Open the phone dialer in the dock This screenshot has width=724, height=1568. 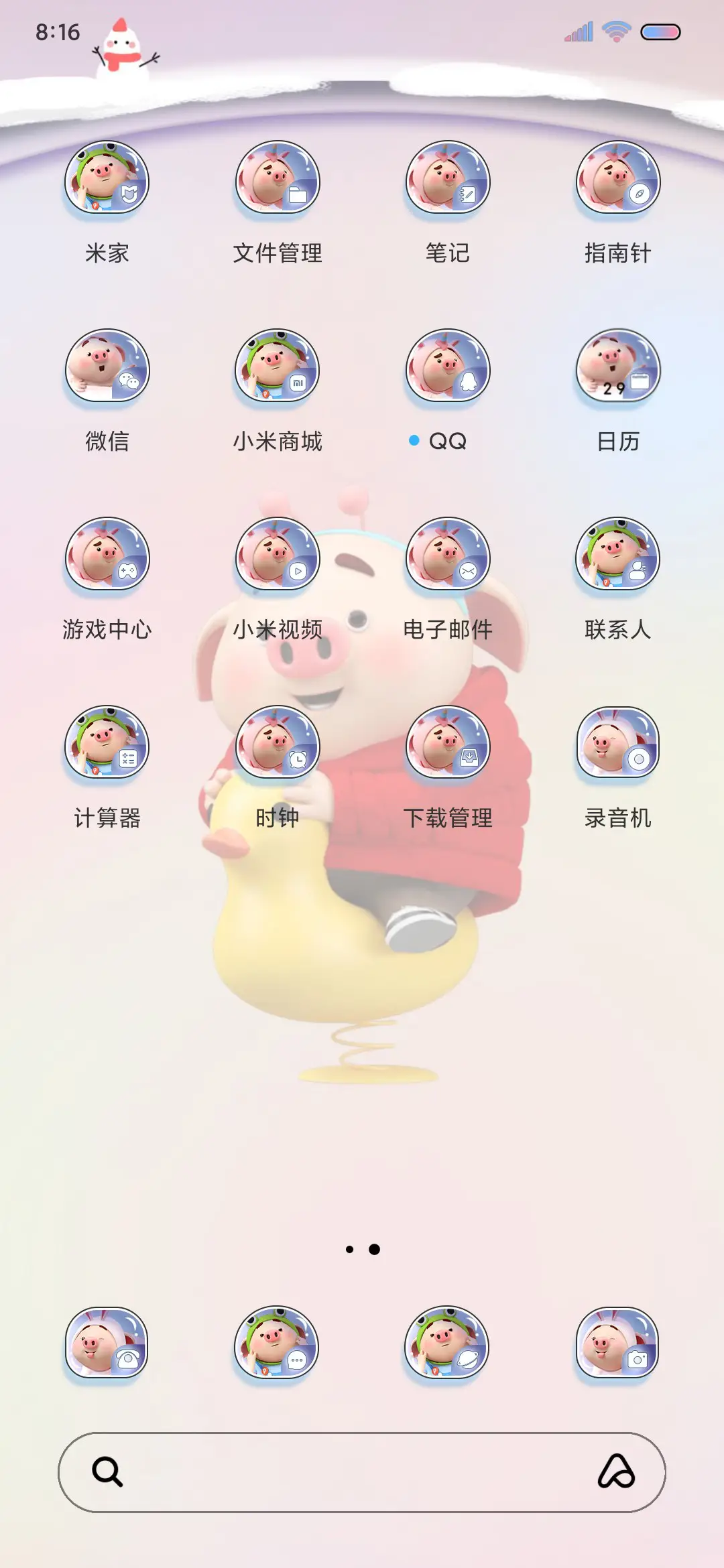tap(107, 1347)
